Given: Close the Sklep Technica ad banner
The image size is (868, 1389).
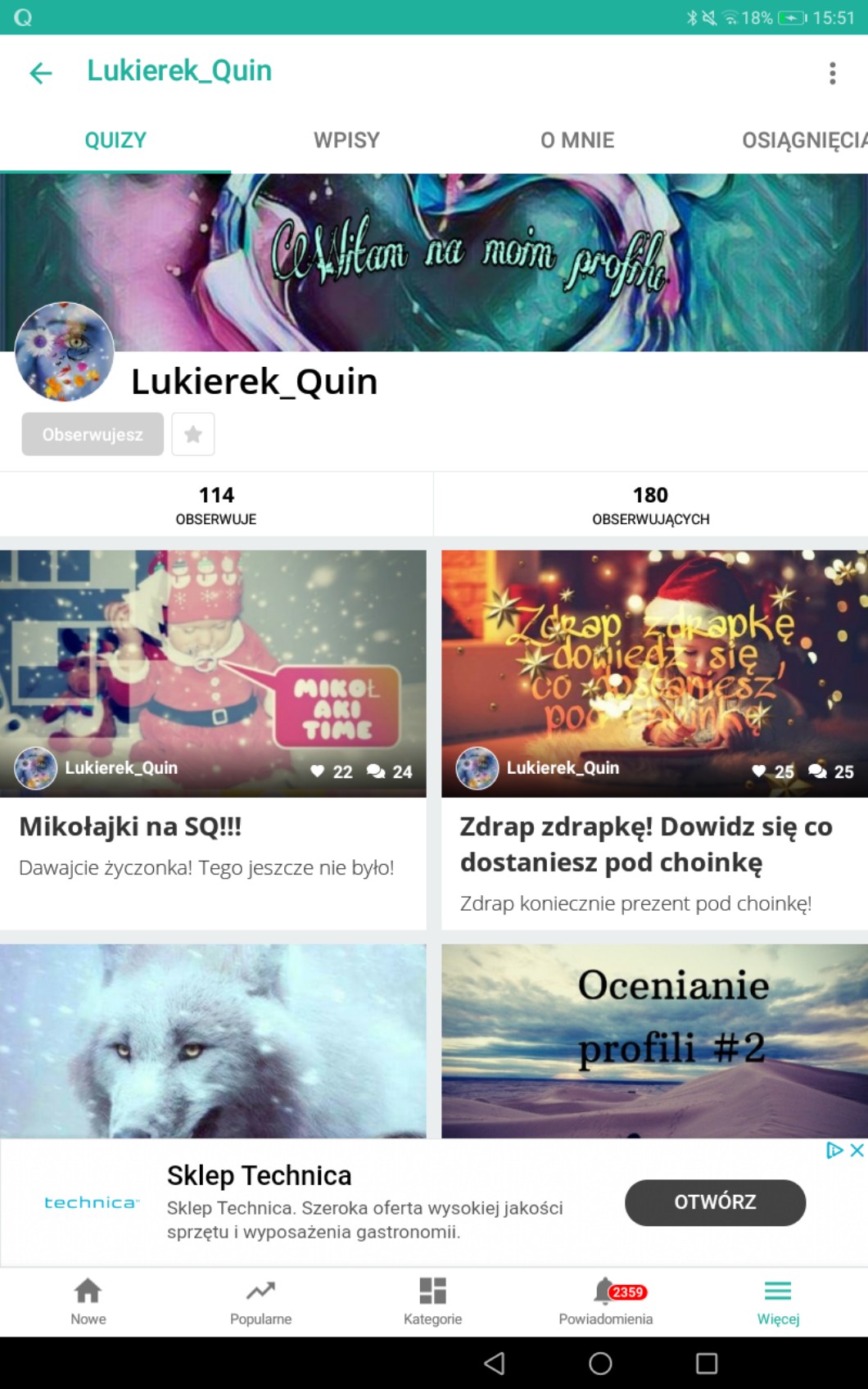Looking at the screenshot, I should click(x=857, y=1151).
